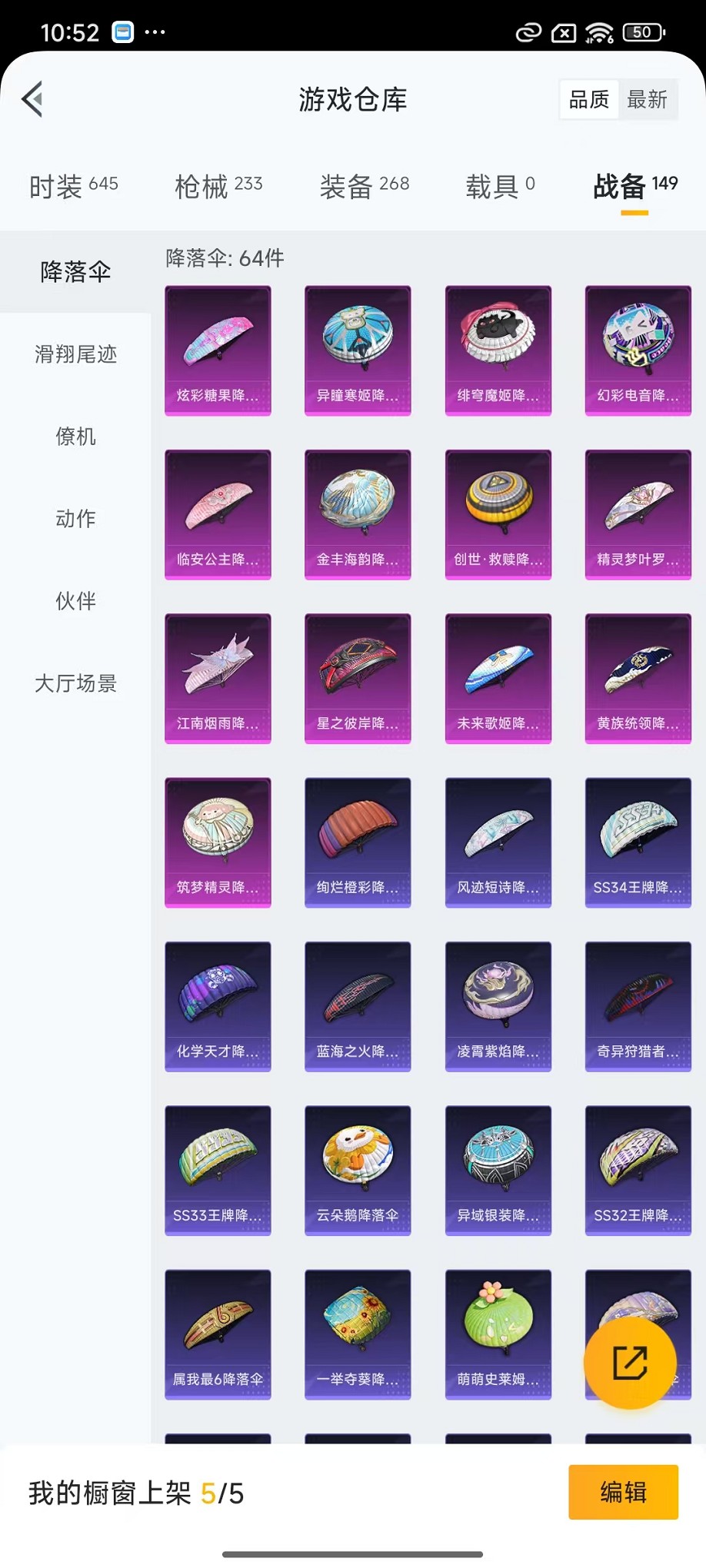Screen dimensions: 706x1568
Task: Show the 动作 category
Action: 75,519
